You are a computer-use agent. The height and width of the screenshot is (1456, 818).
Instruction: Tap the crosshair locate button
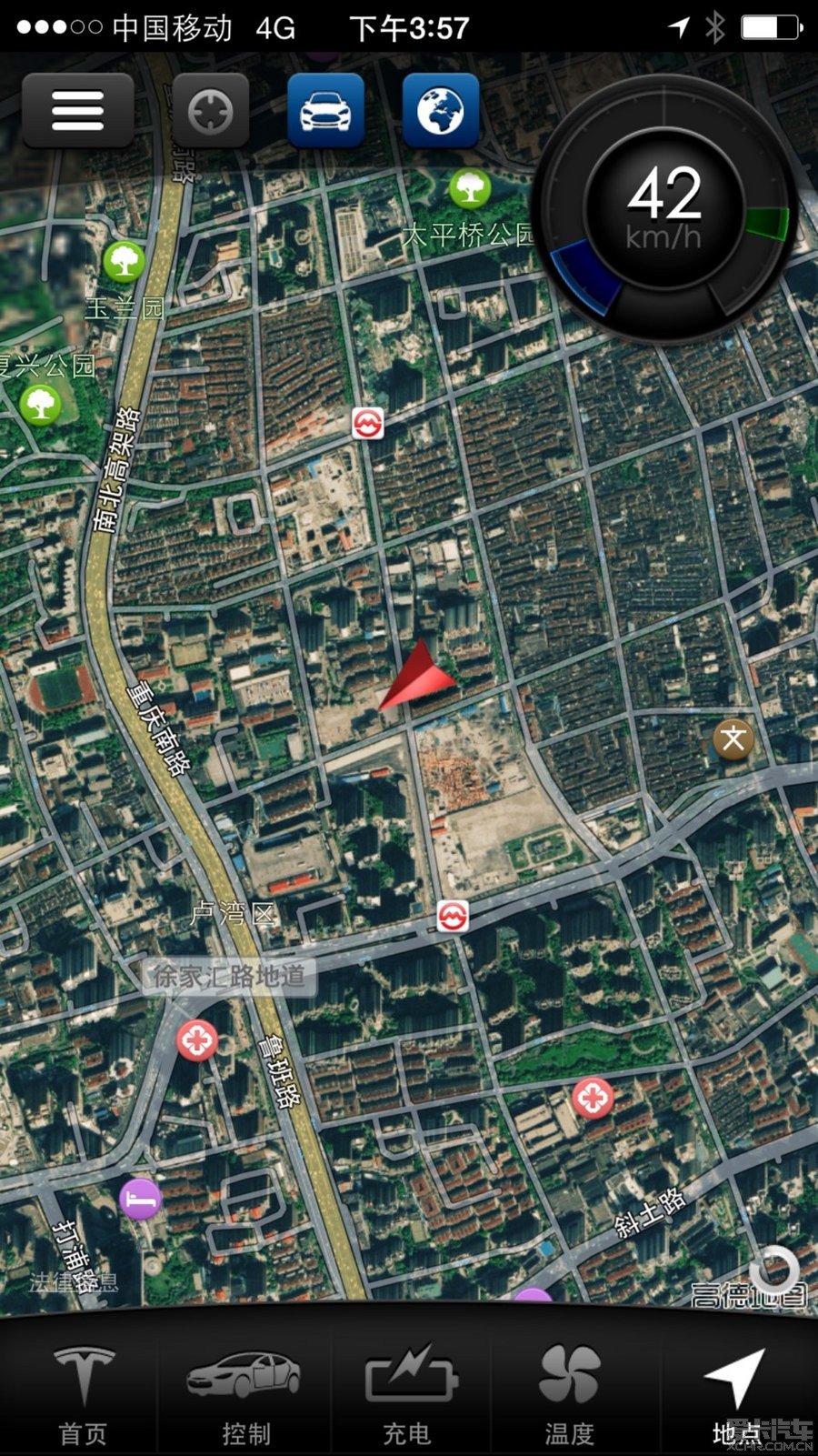tap(210, 111)
